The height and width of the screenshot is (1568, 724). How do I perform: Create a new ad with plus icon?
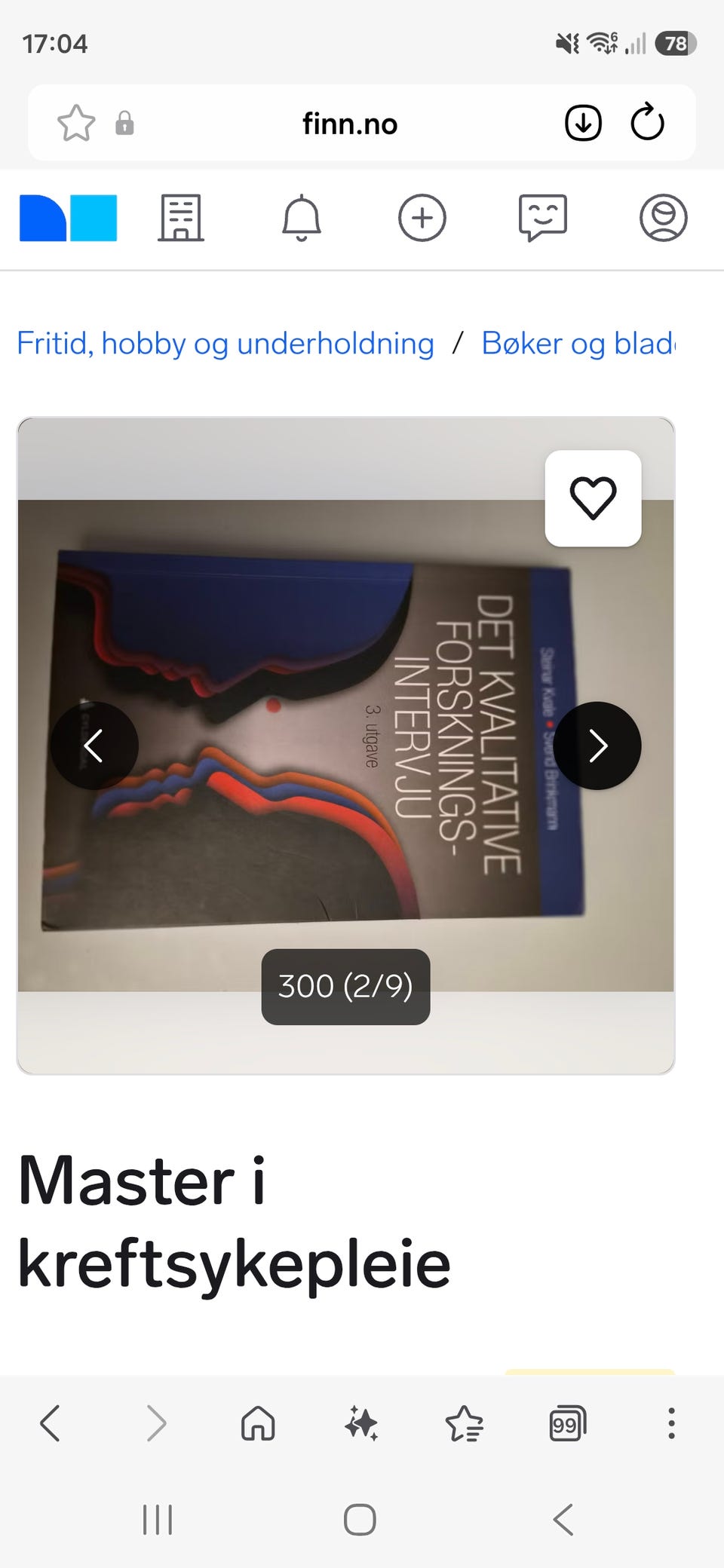point(422,218)
